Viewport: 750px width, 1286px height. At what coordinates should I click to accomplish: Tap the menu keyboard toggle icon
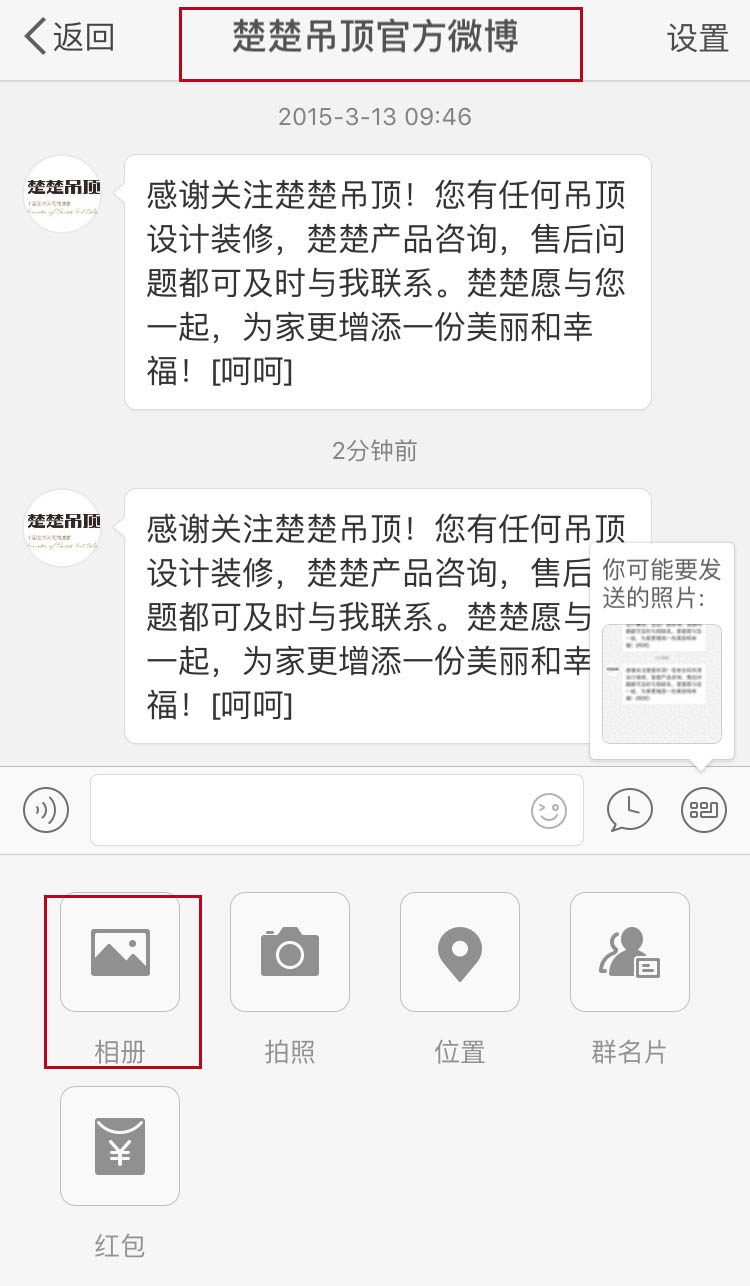[x=704, y=809]
